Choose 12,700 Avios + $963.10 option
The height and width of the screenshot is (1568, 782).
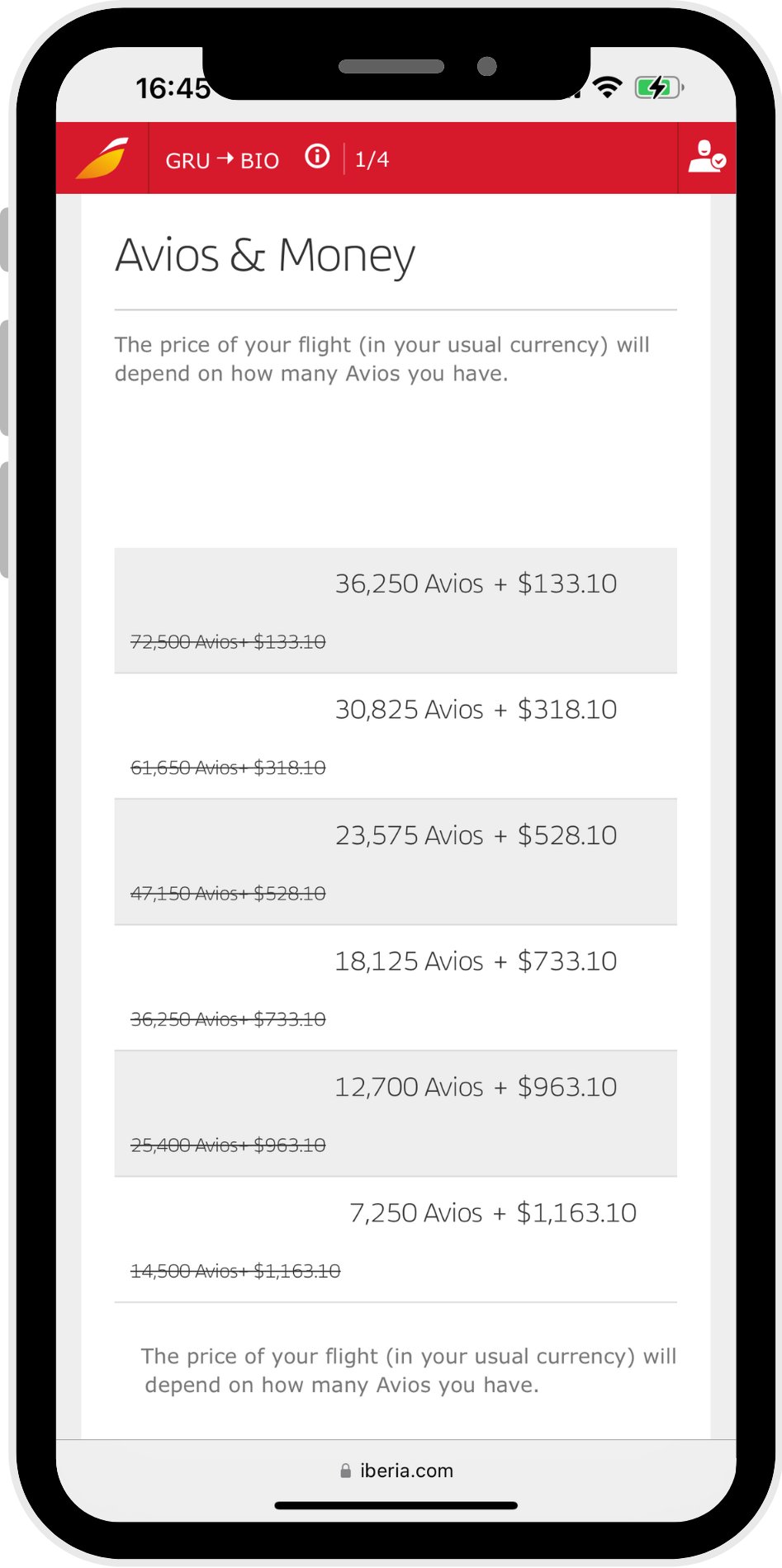pos(396,1114)
